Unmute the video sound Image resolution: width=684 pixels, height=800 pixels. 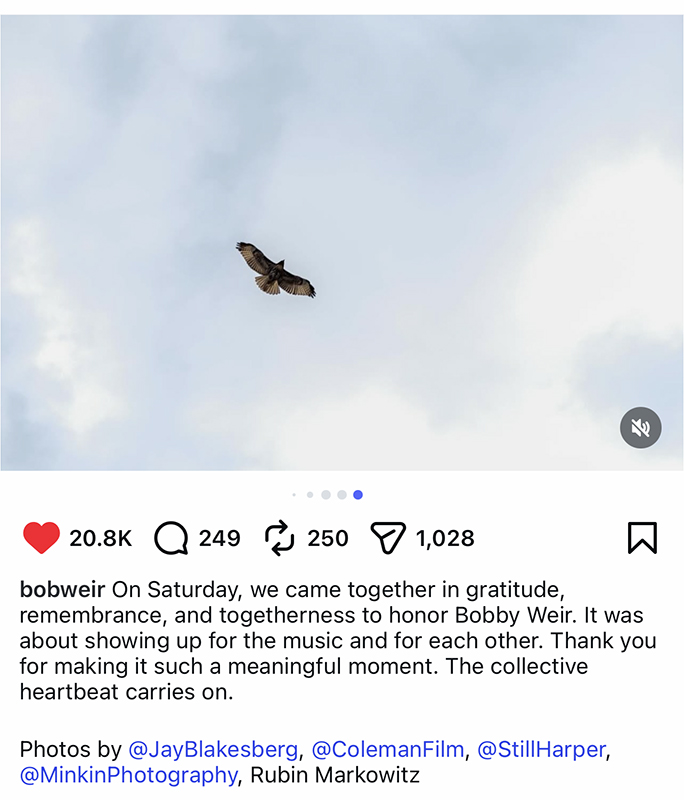tap(640, 428)
